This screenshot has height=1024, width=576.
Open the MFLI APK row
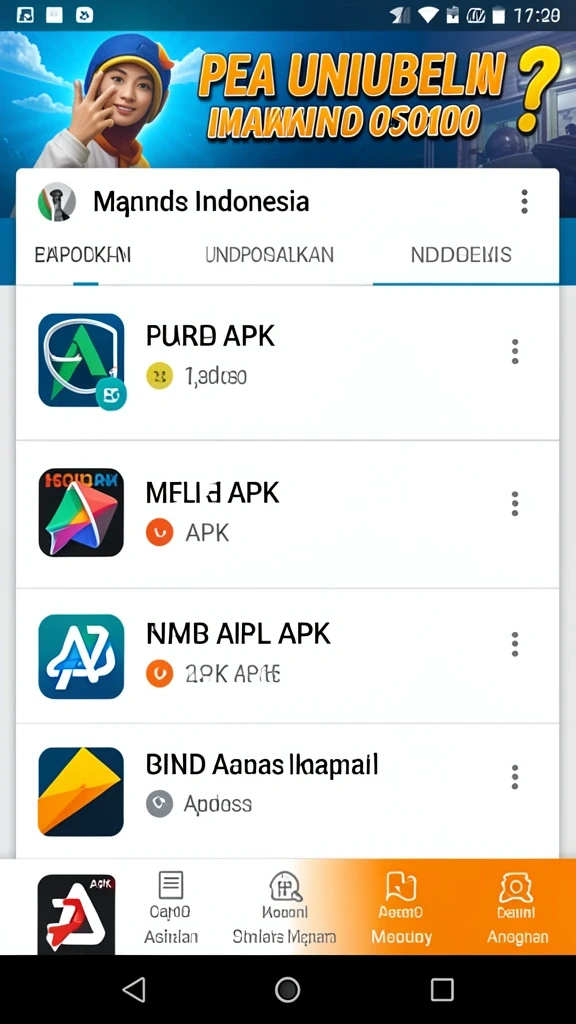(287, 514)
